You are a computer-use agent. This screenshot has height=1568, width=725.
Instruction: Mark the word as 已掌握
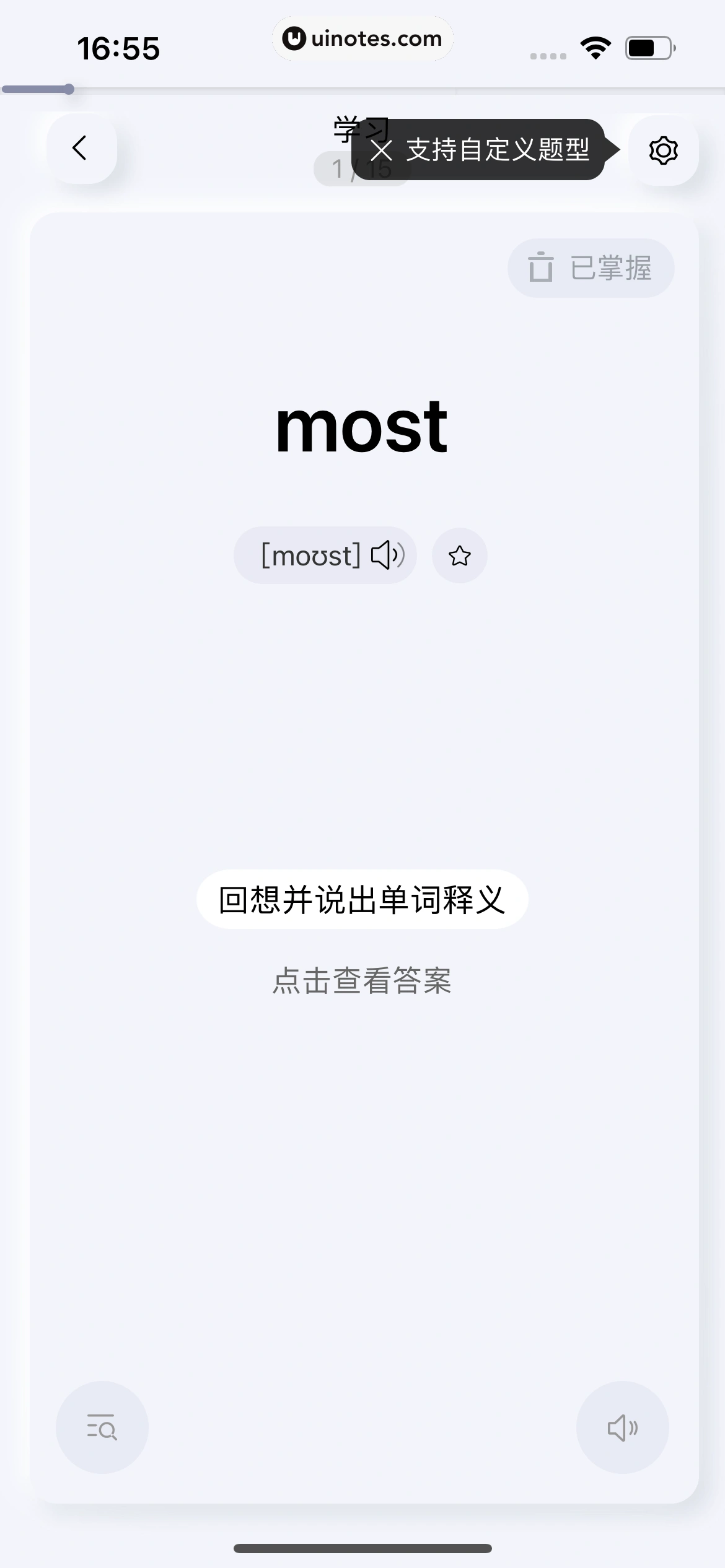(591, 268)
